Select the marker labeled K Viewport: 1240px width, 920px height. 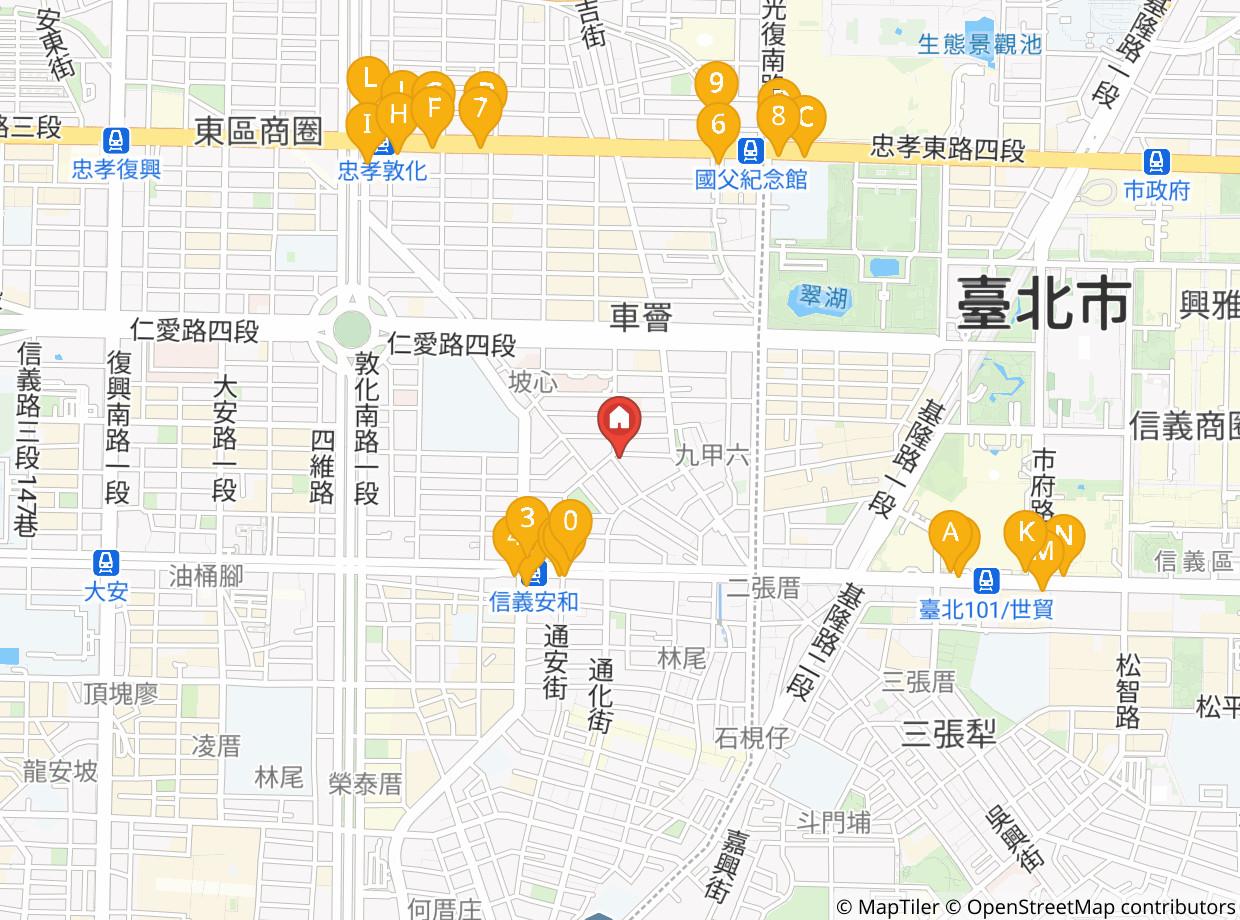[x=1025, y=531]
